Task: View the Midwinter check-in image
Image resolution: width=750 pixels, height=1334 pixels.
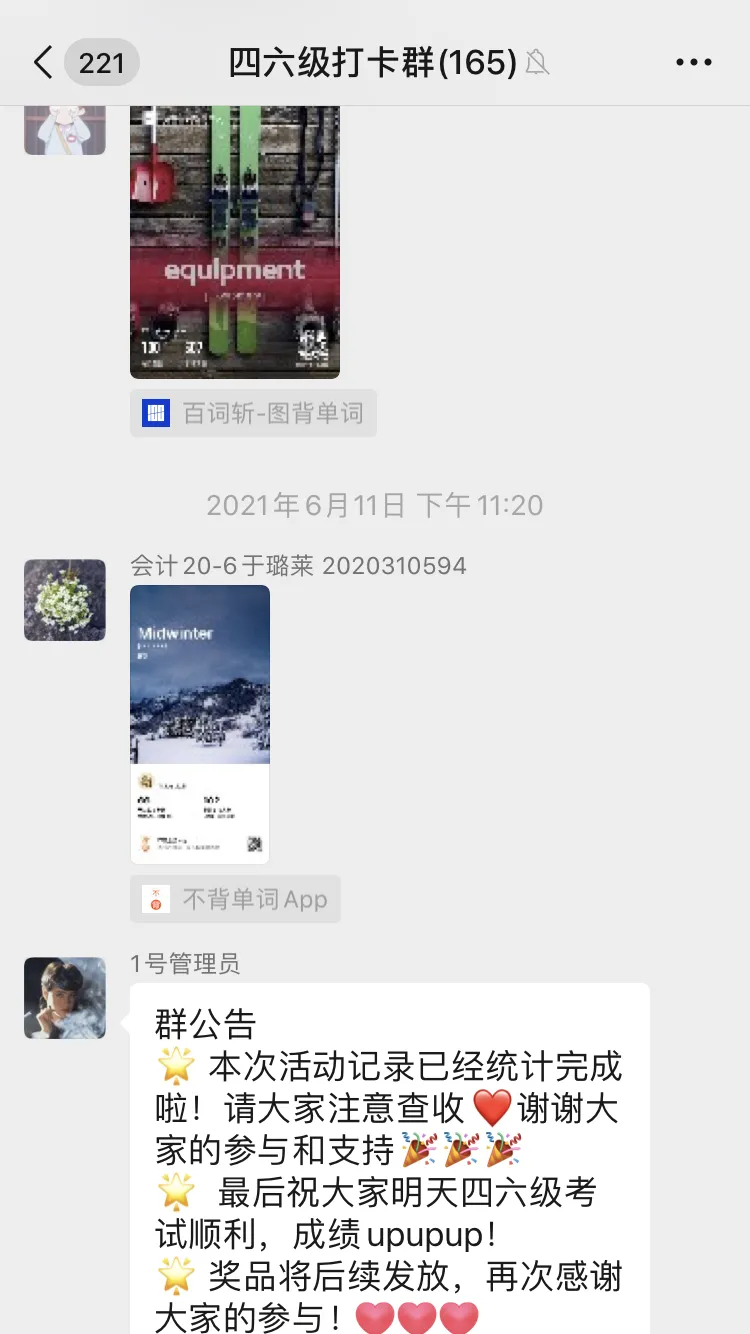Action: click(200, 724)
